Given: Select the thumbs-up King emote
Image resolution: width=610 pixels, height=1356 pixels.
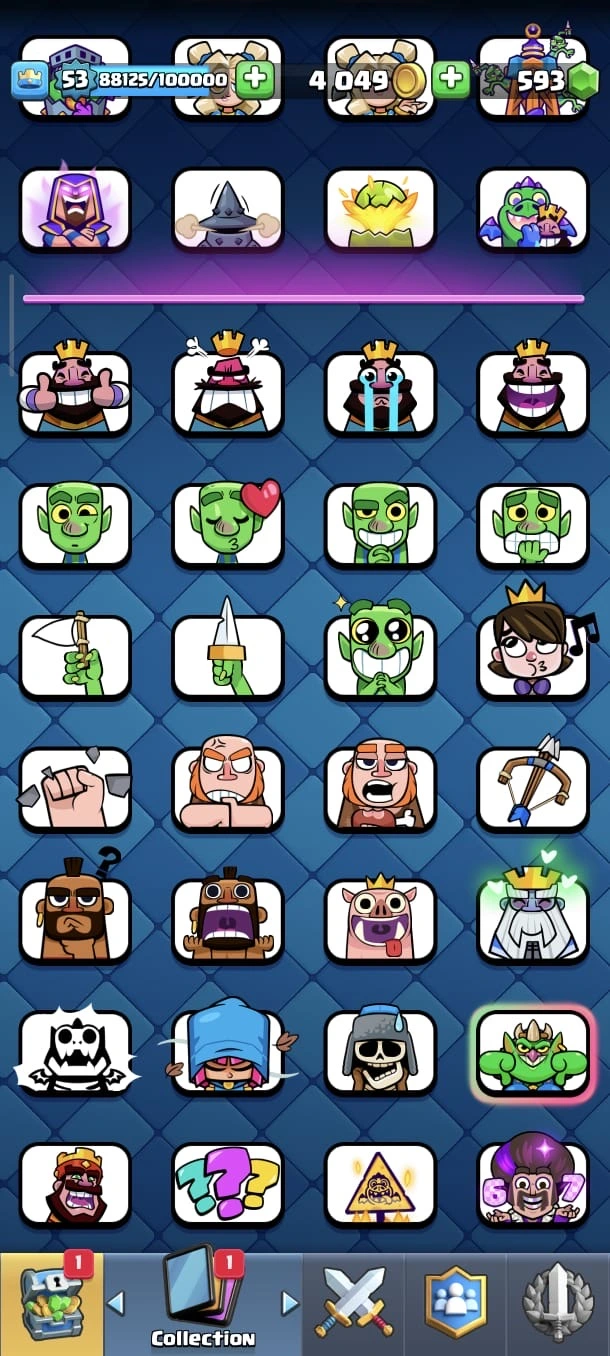Looking at the screenshot, I should [75, 392].
